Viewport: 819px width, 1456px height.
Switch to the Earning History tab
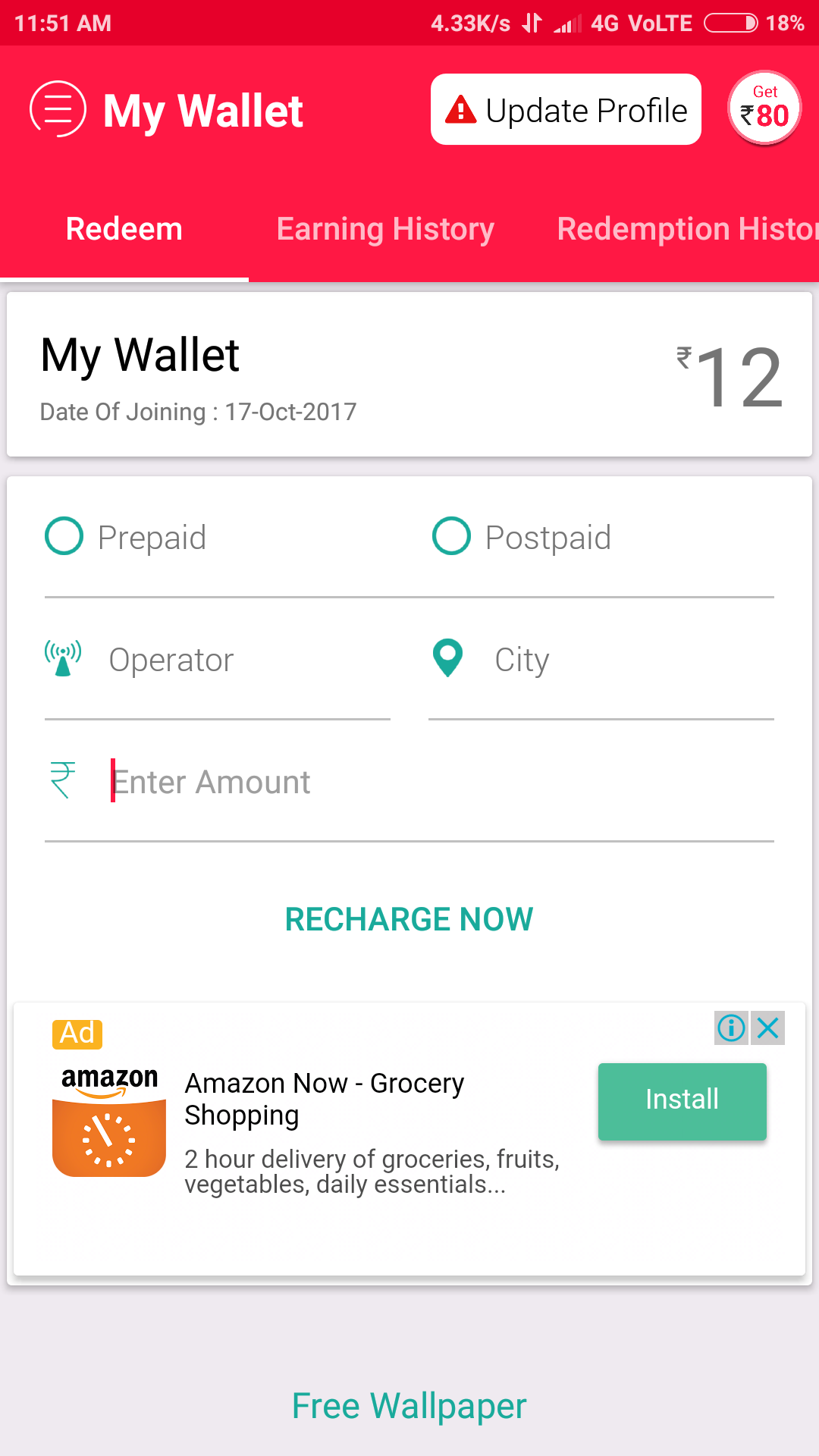(385, 229)
